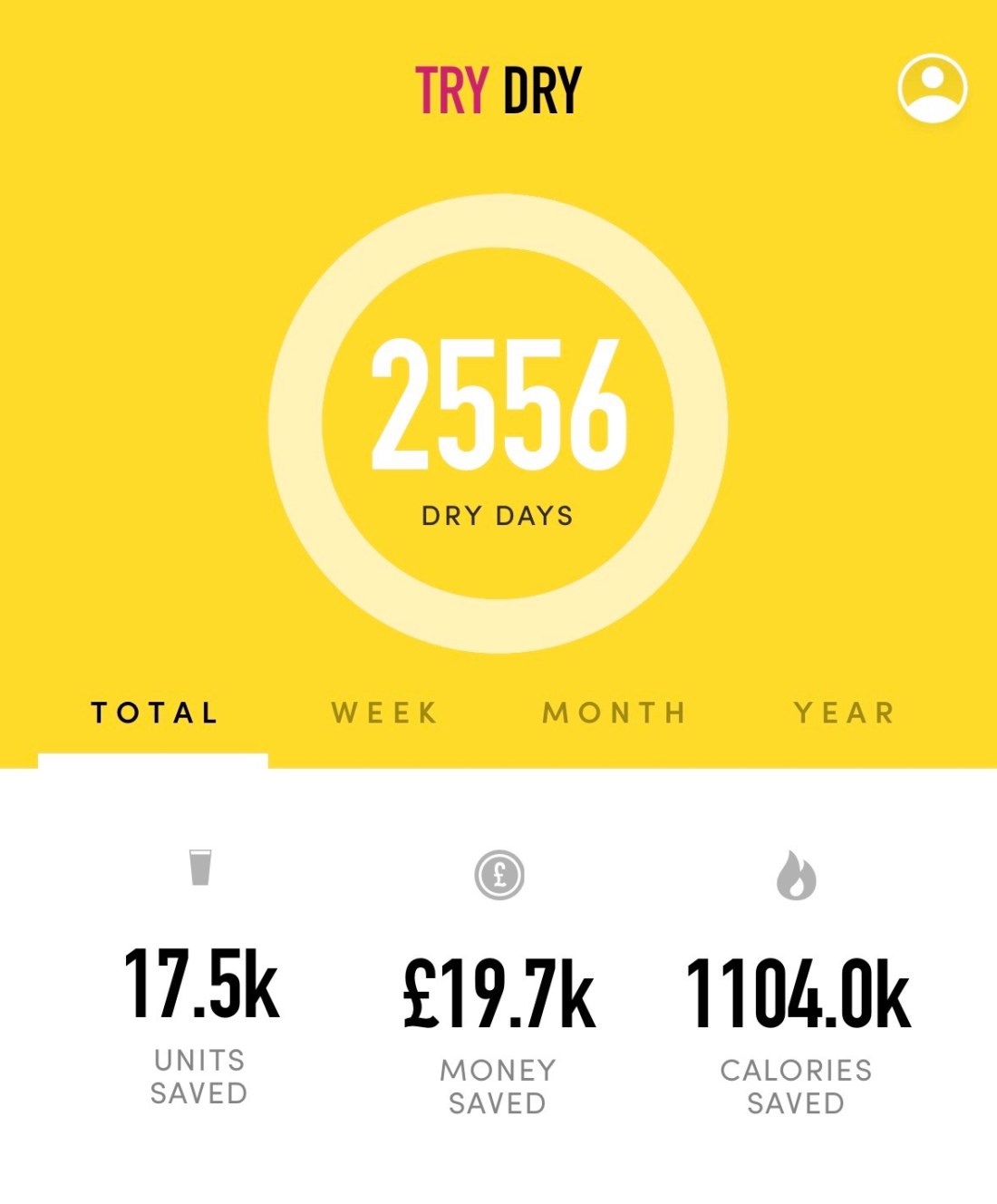This screenshot has width=997, height=1204.
Task: Switch to the Week tab
Action: pyautogui.click(x=384, y=714)
